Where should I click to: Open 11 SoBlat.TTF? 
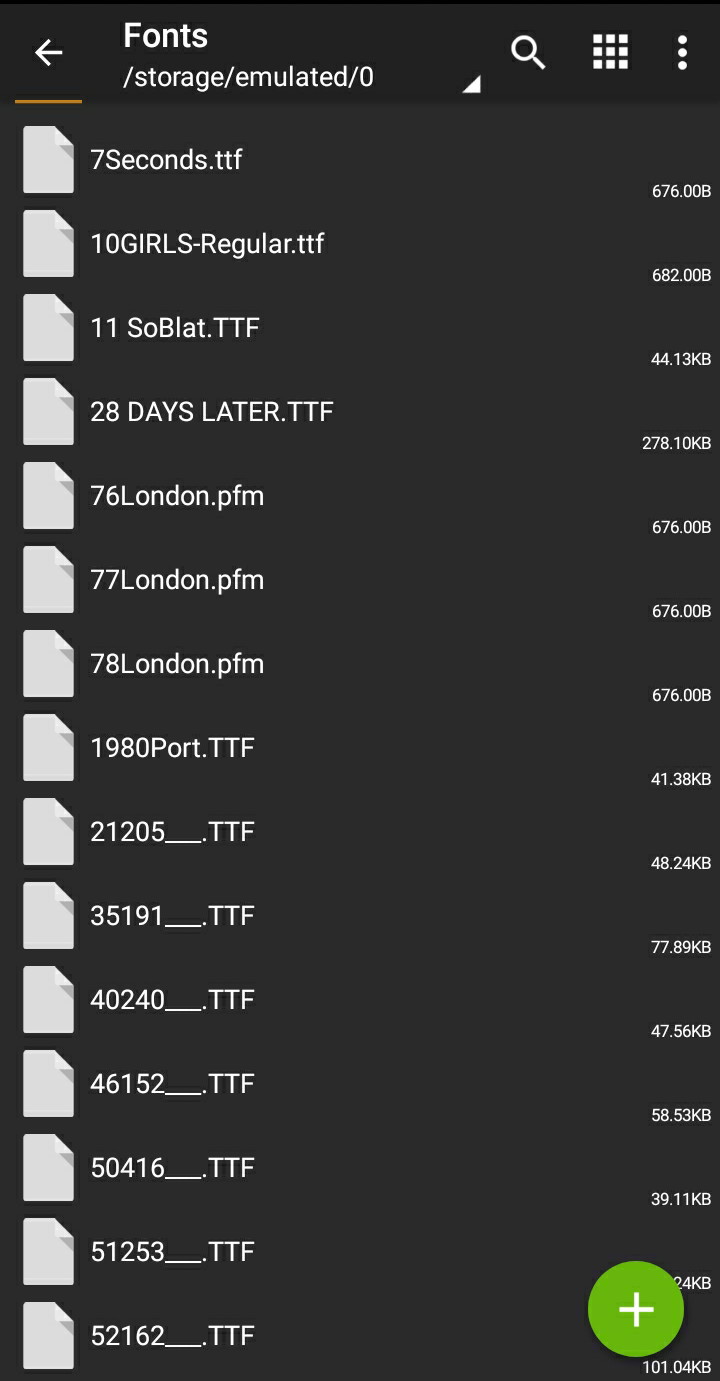(175, 328)
